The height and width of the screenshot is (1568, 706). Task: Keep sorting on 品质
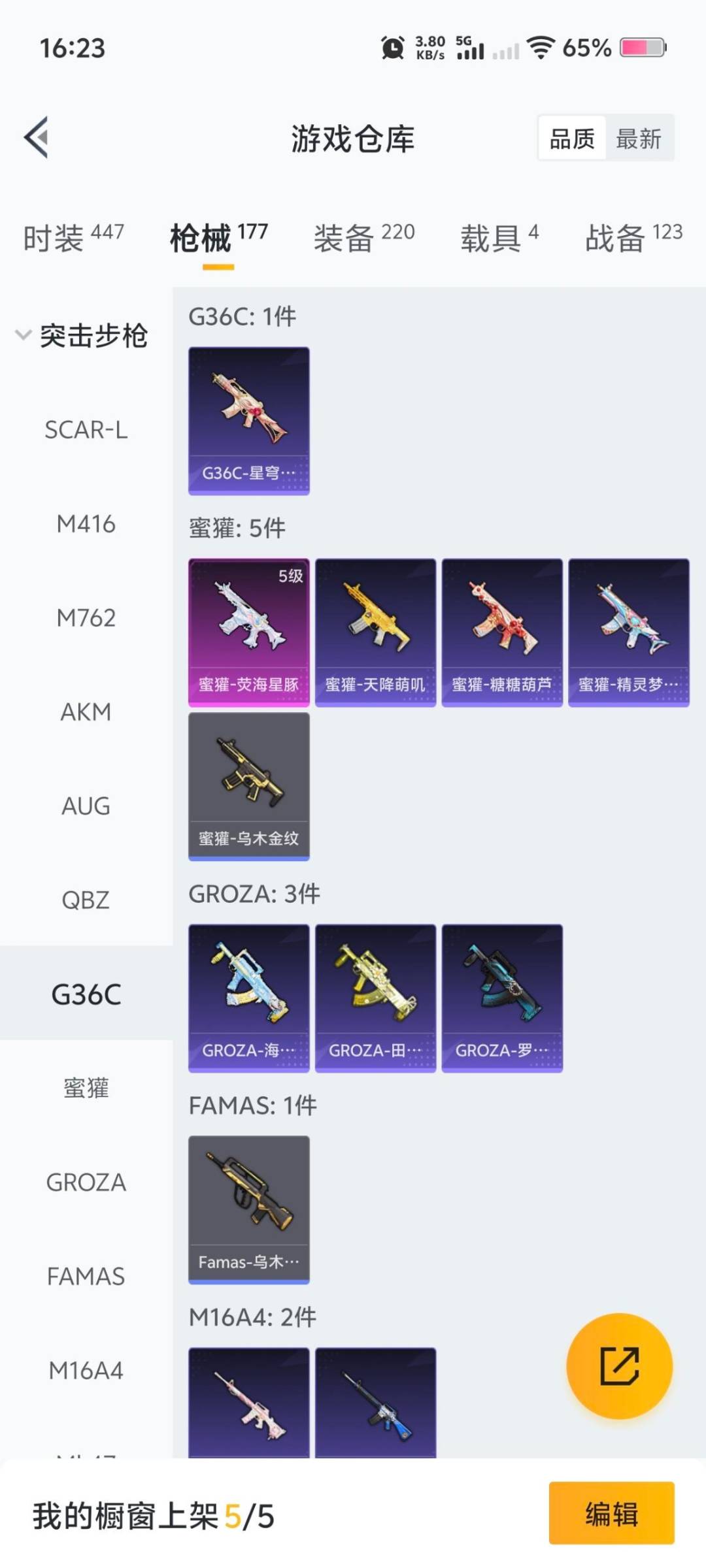[x=572, y=139]
